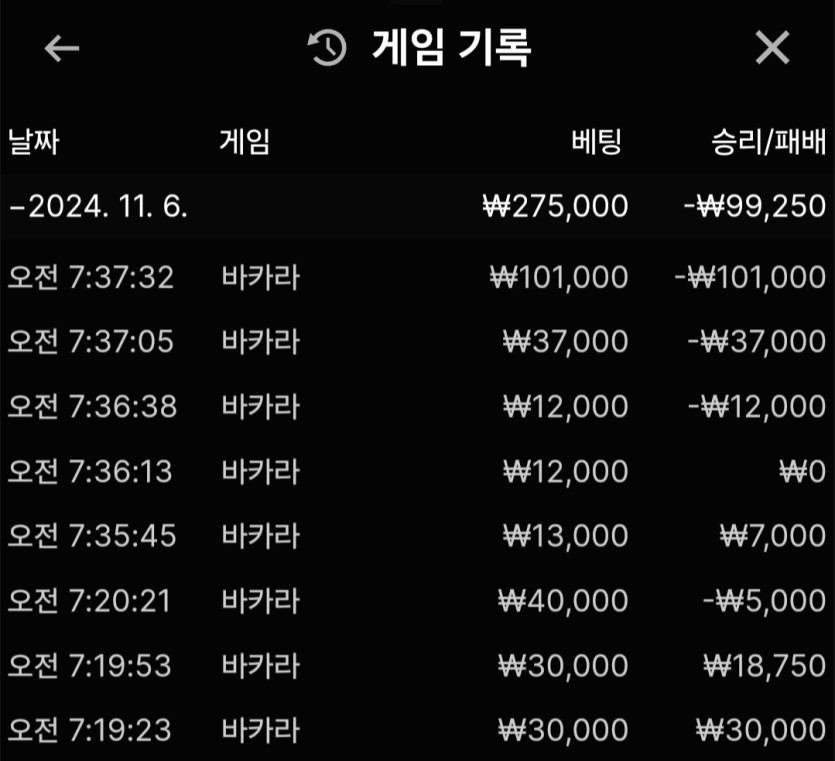Select the 7:20:21 baccarat entry
This screenshot has width=835, height=761.
(x=417, y=601)
